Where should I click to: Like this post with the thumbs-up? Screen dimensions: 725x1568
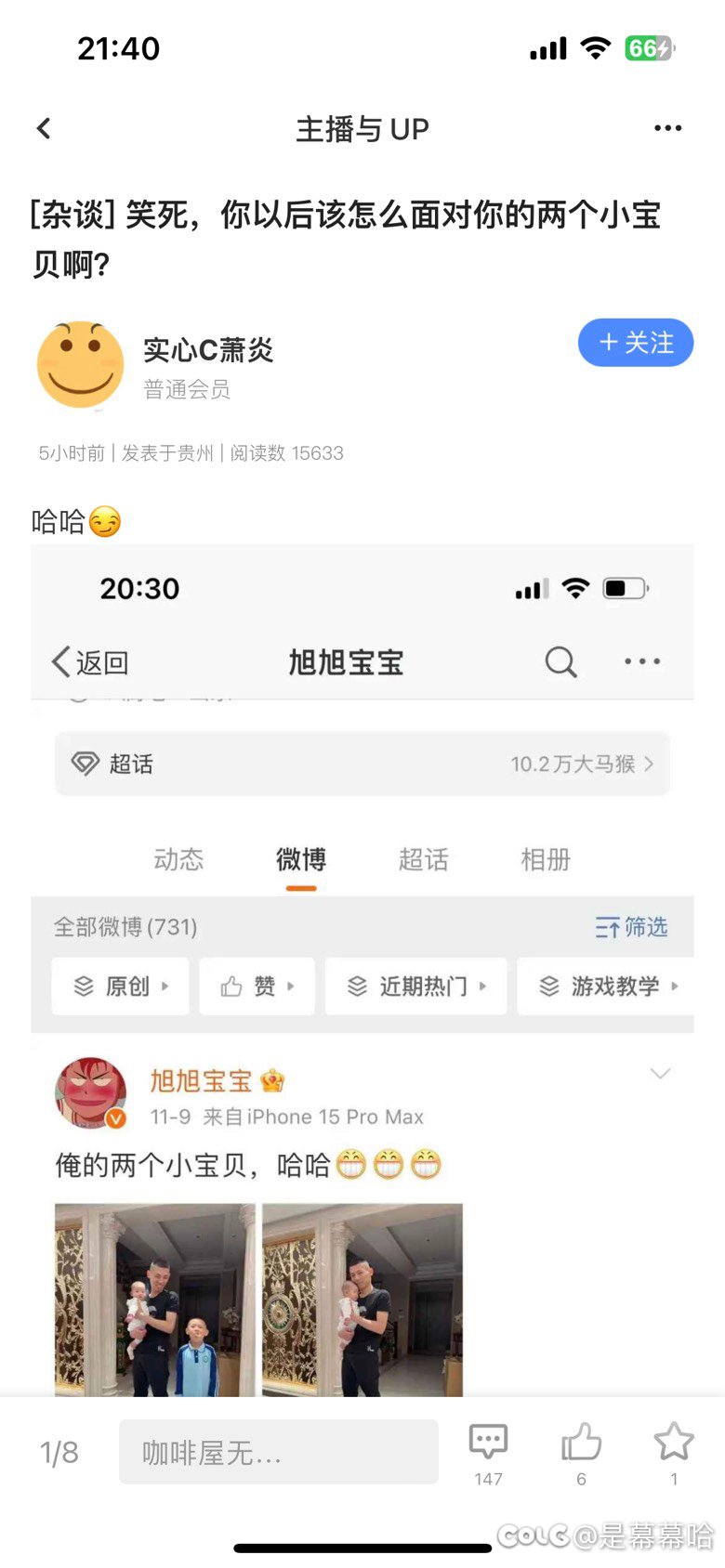coord(582,1454)
